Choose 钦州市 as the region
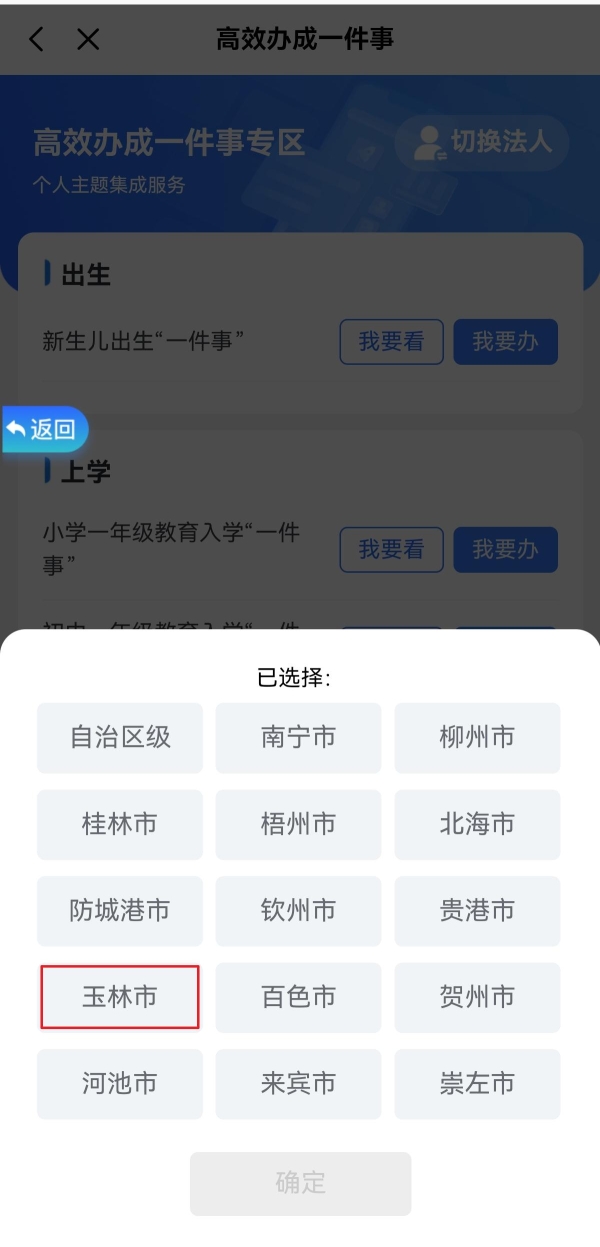Screen dimensions: 600x1247 298,911
